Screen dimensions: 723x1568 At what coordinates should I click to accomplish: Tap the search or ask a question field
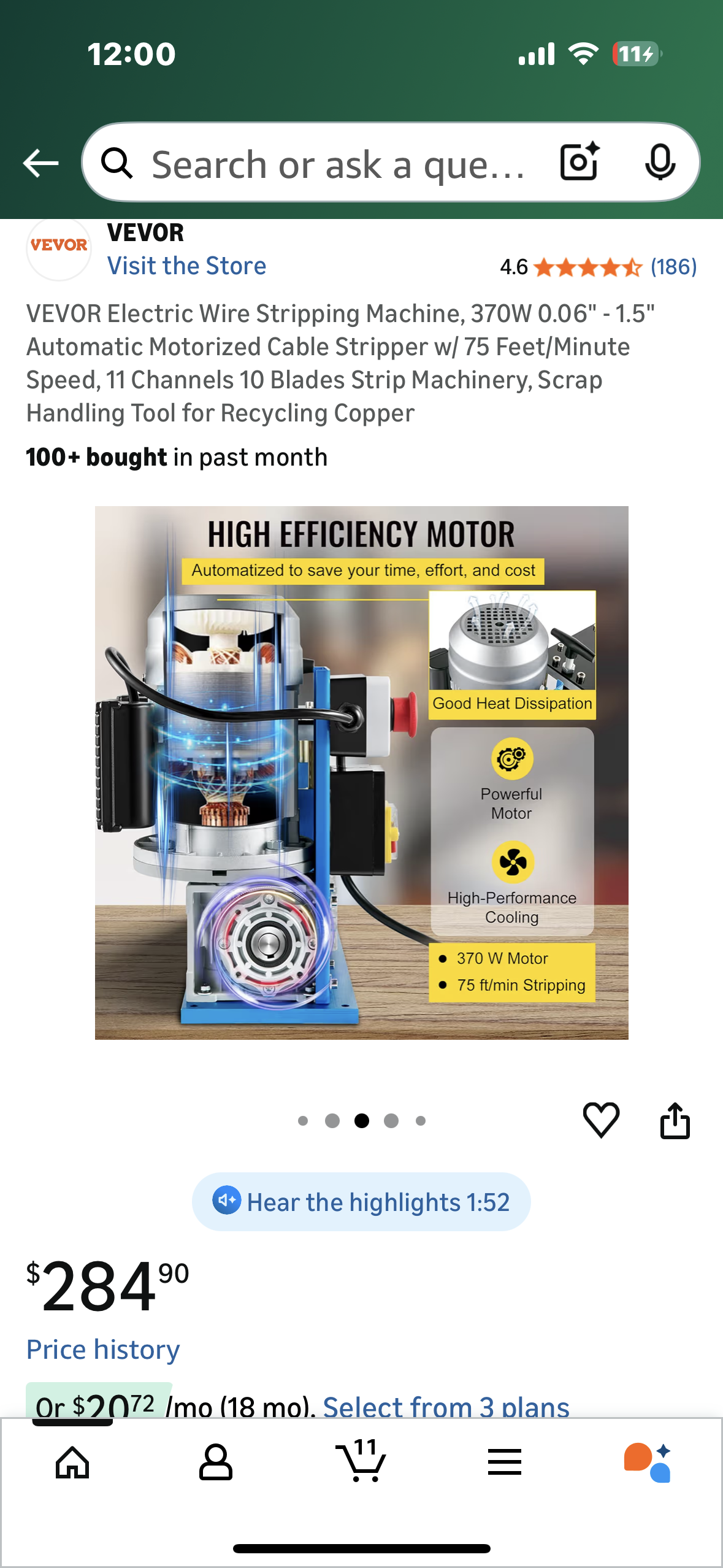(x=337, y=164)
